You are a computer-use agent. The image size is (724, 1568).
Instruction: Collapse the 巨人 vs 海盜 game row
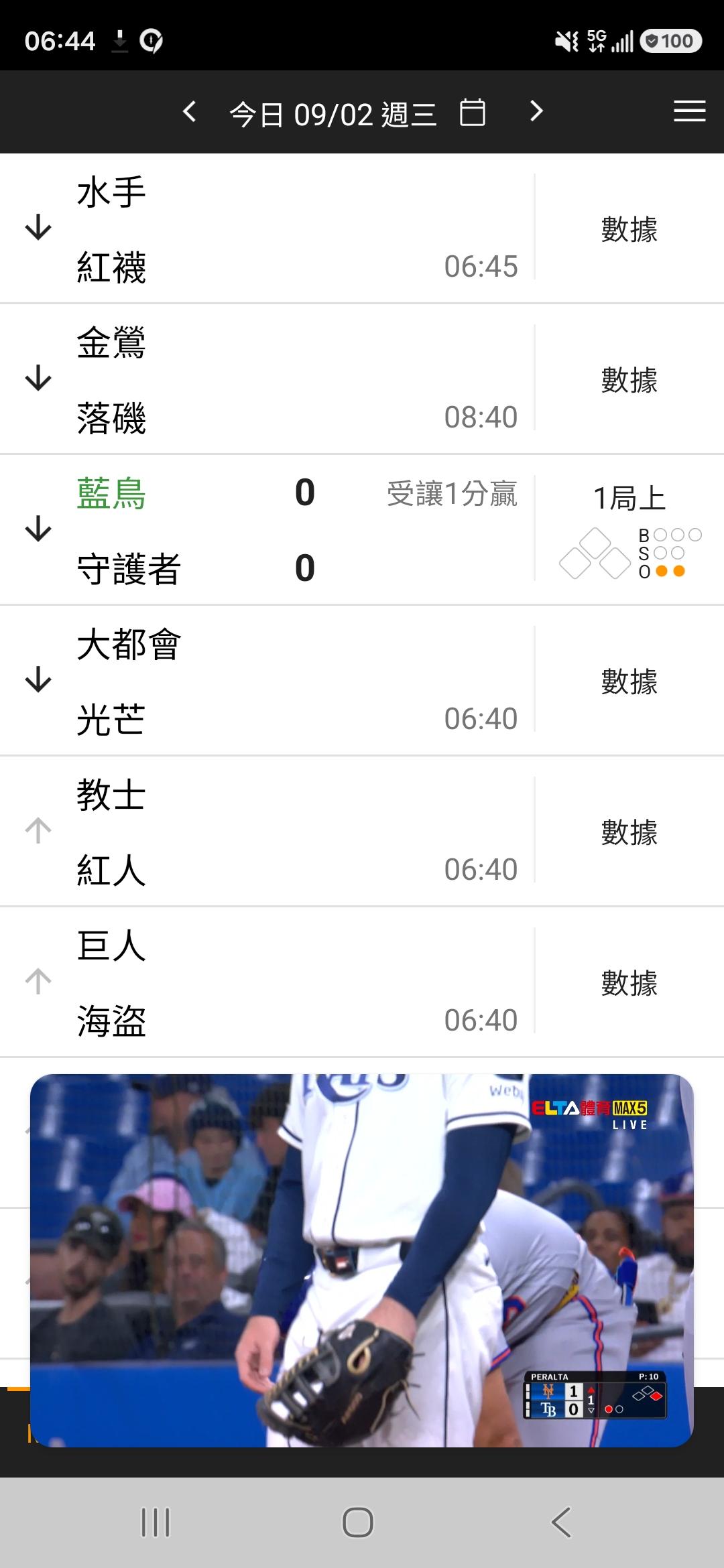point(38,981)
